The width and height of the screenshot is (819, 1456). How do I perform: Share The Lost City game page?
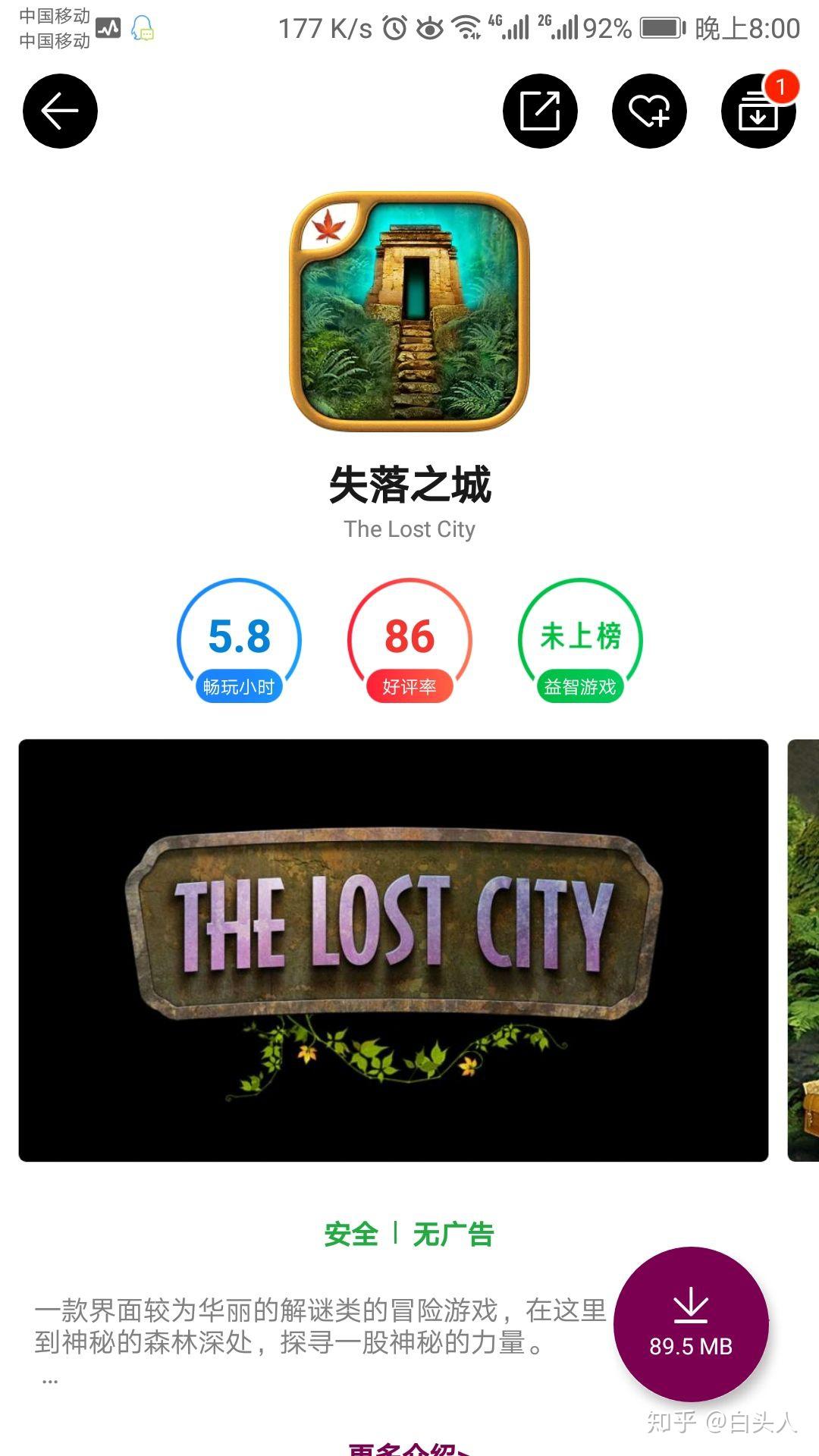click(x=540, y=111)
